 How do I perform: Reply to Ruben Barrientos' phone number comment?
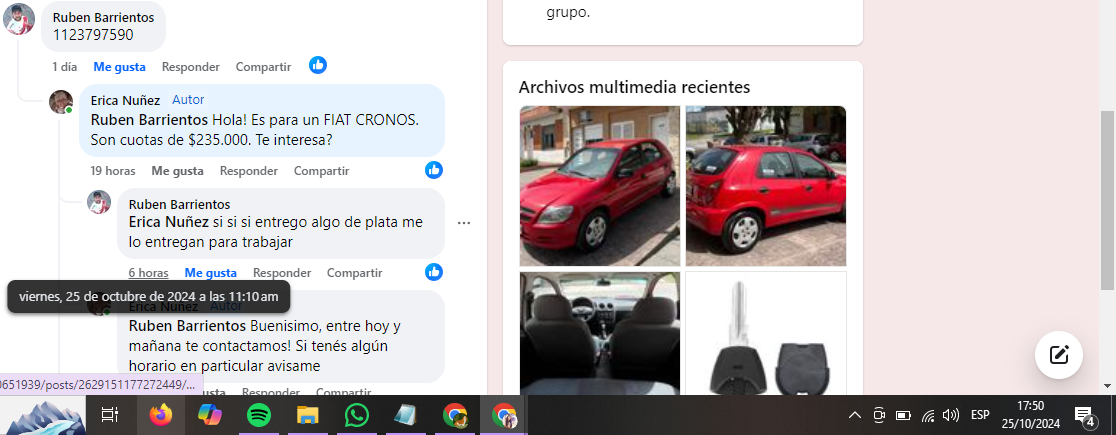[190, 67]
